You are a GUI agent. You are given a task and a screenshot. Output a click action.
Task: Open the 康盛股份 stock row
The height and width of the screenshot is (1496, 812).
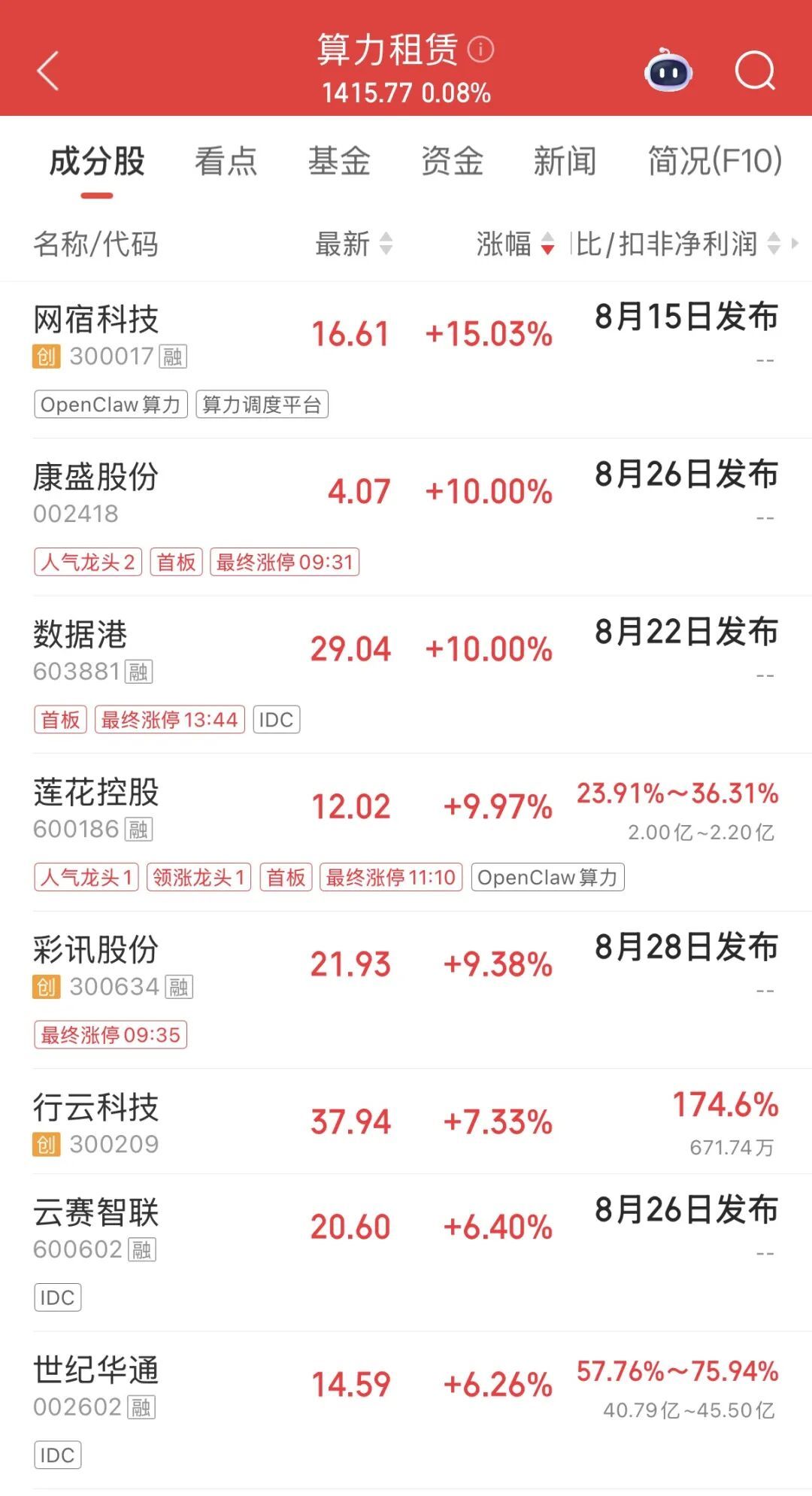(406, 517)
